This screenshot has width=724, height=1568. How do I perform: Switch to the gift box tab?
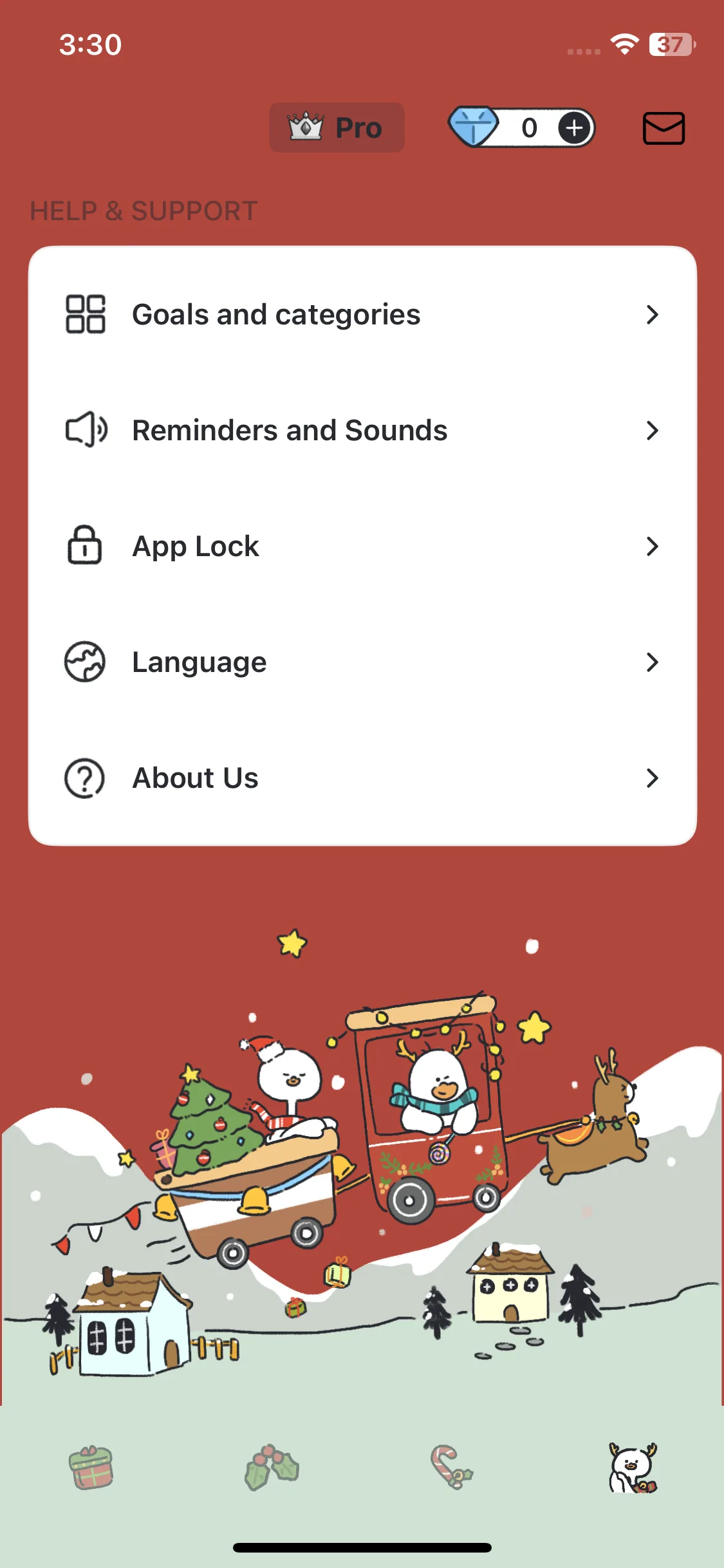coord(91,1468)
